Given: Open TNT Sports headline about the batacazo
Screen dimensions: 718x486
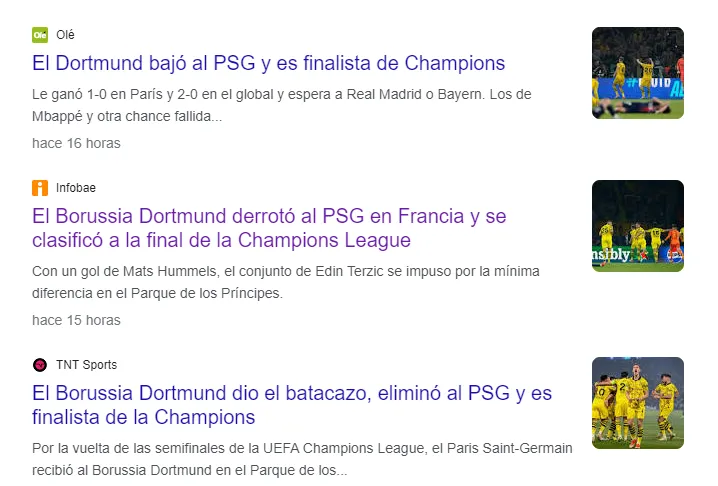Looking at the screenshot, I should (x=291, y=404).
